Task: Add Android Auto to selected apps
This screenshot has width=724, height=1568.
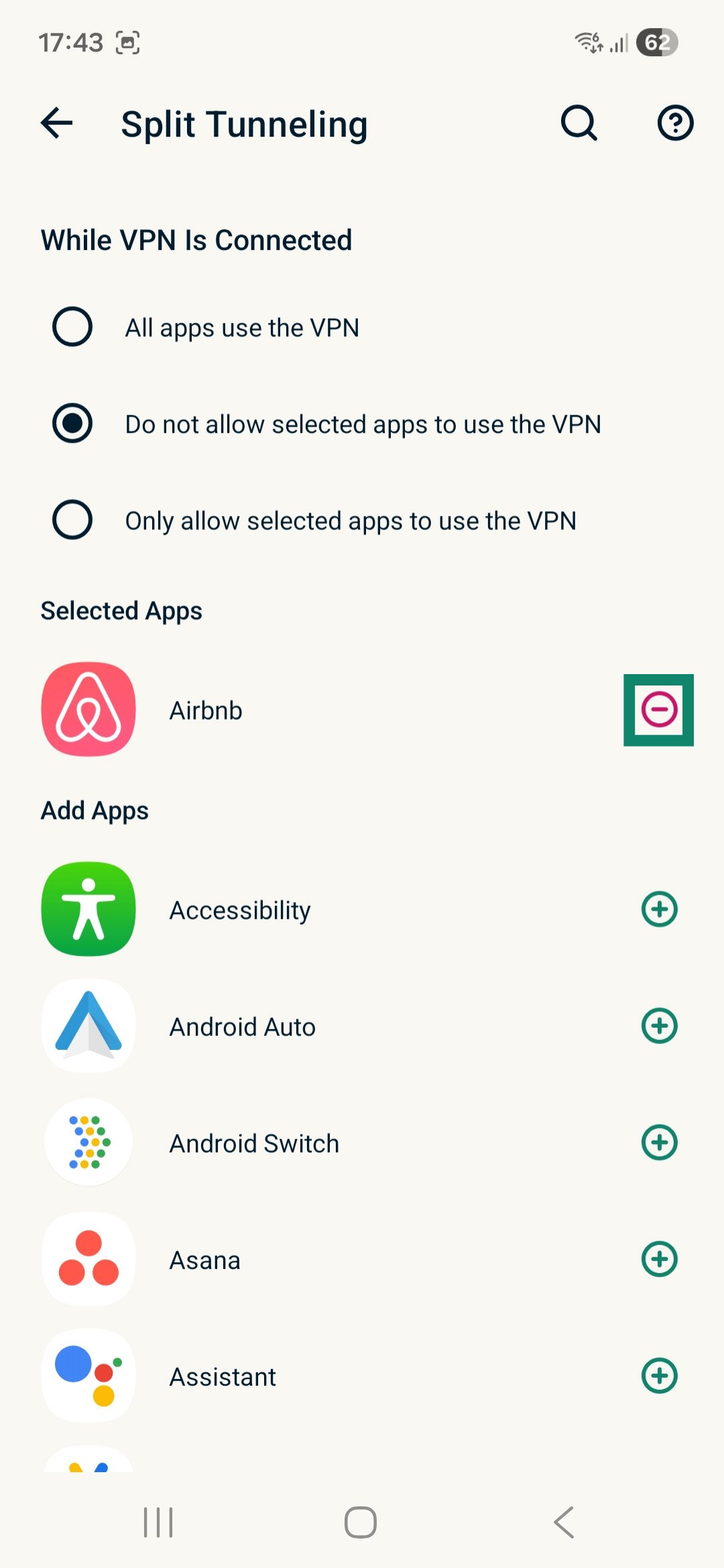Action: 659,1026
